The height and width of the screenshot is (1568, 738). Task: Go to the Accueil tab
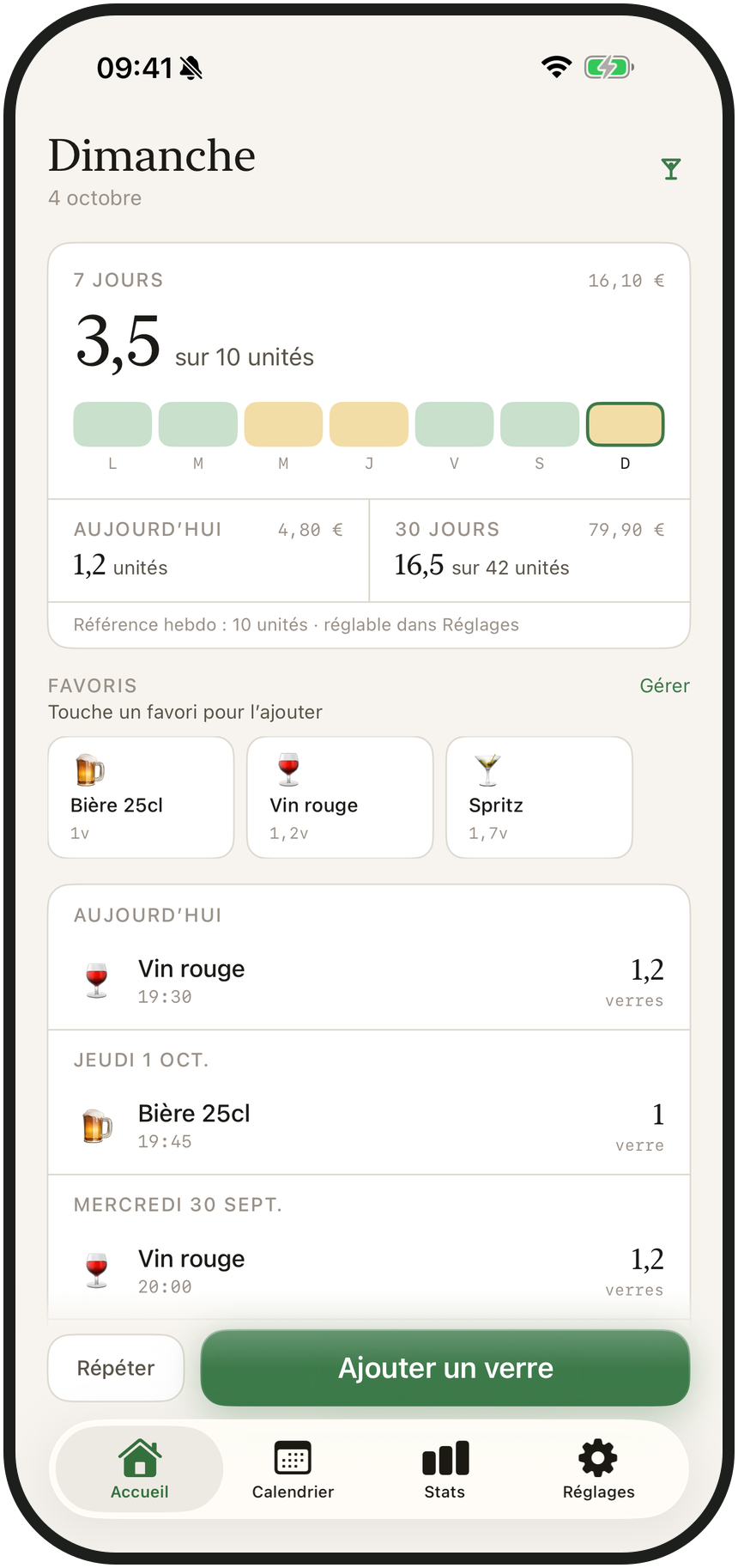[140, 1469]
